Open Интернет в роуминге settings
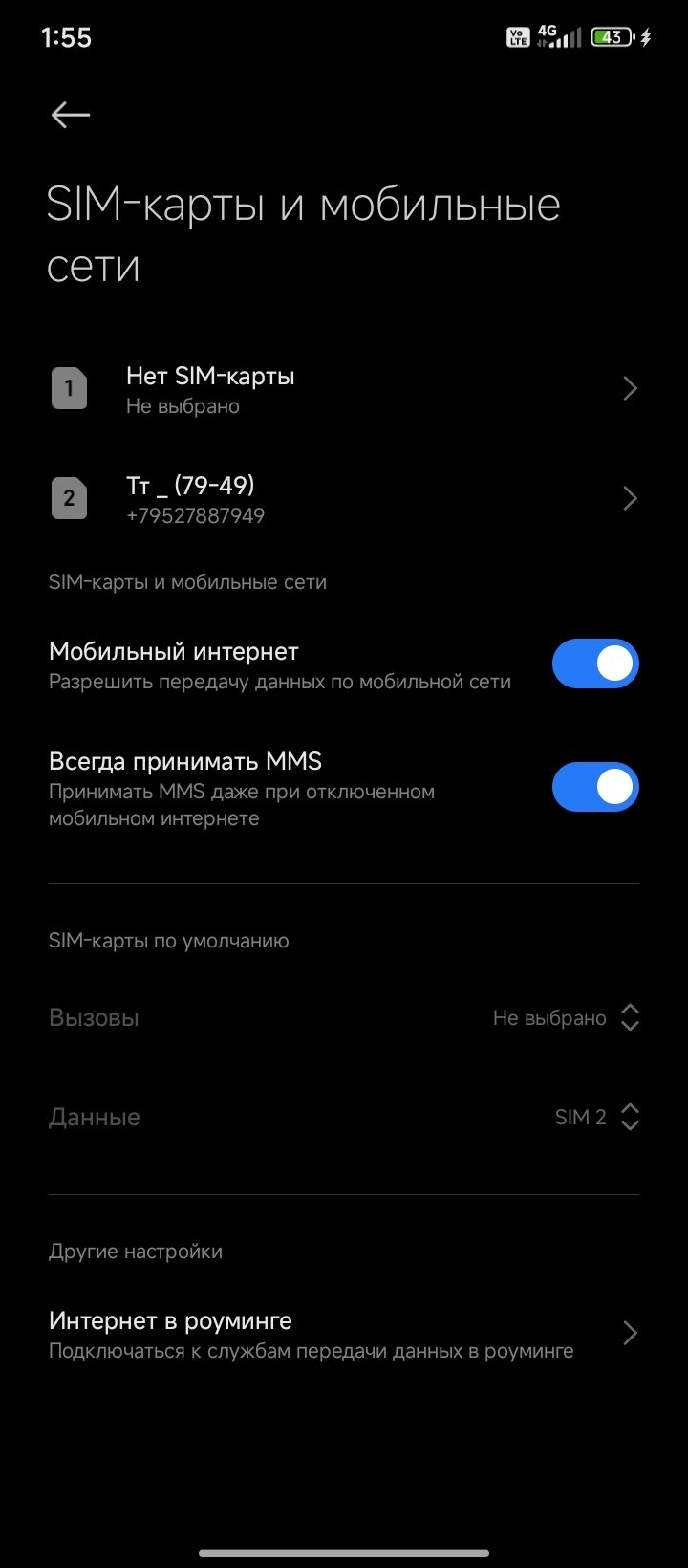The width and height of the screenshot is (688, 1568). [x=344, y=1334]
